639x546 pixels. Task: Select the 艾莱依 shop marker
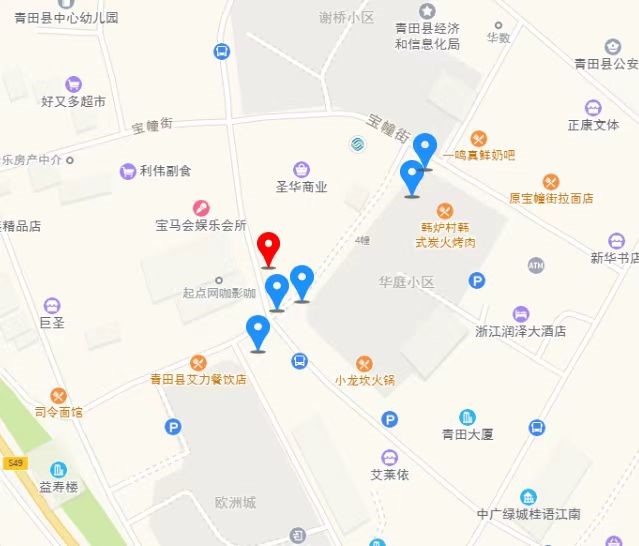tap(390, 457)
